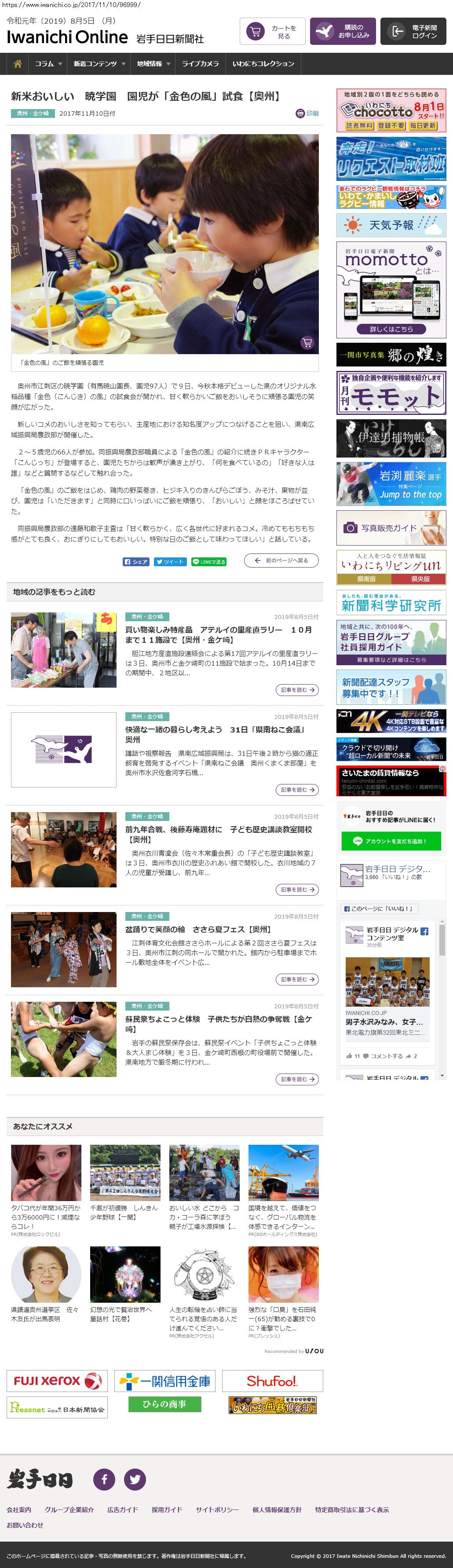Share article with Facebook シェア button

tap(136, 562)
